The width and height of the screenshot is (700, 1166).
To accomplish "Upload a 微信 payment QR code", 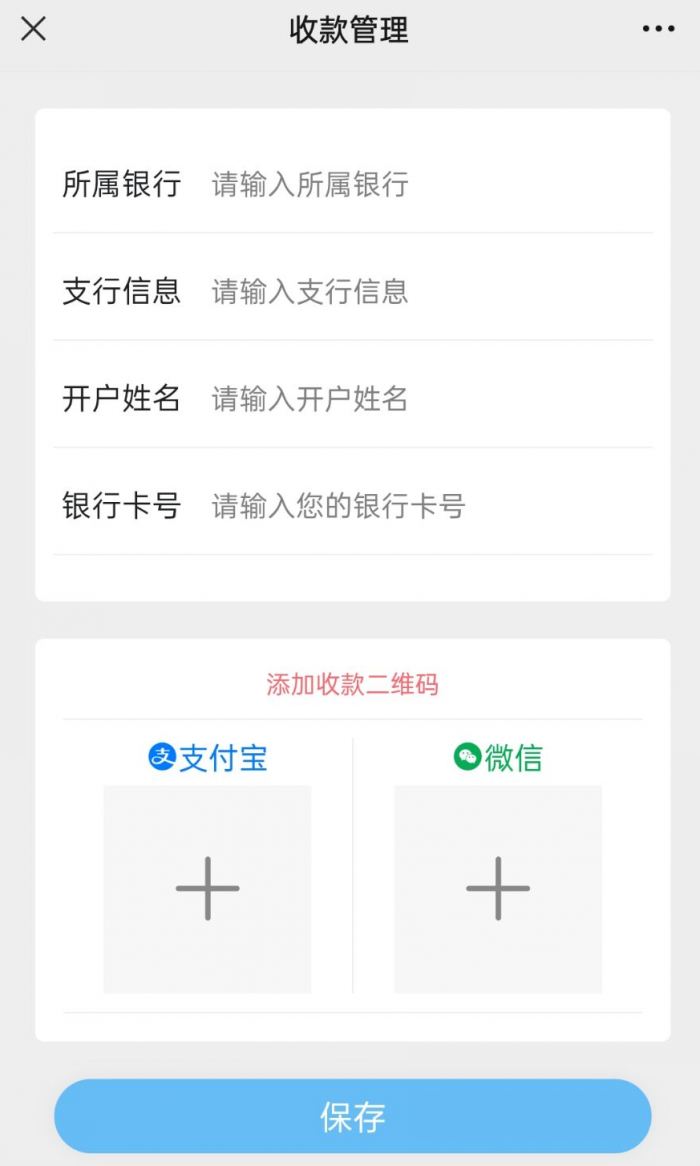I will point(497,888).
